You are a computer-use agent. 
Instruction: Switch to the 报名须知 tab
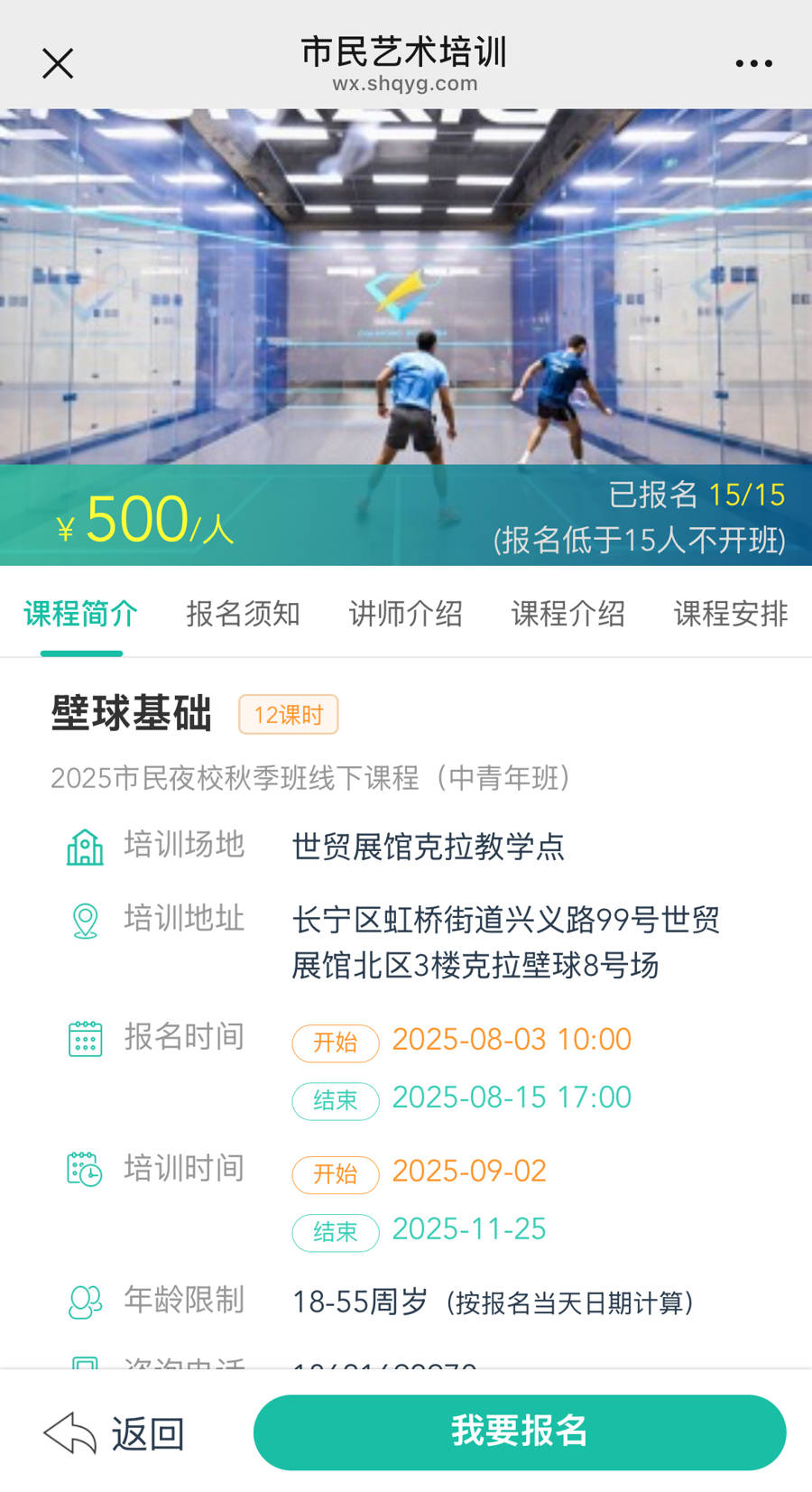[244, 614]
